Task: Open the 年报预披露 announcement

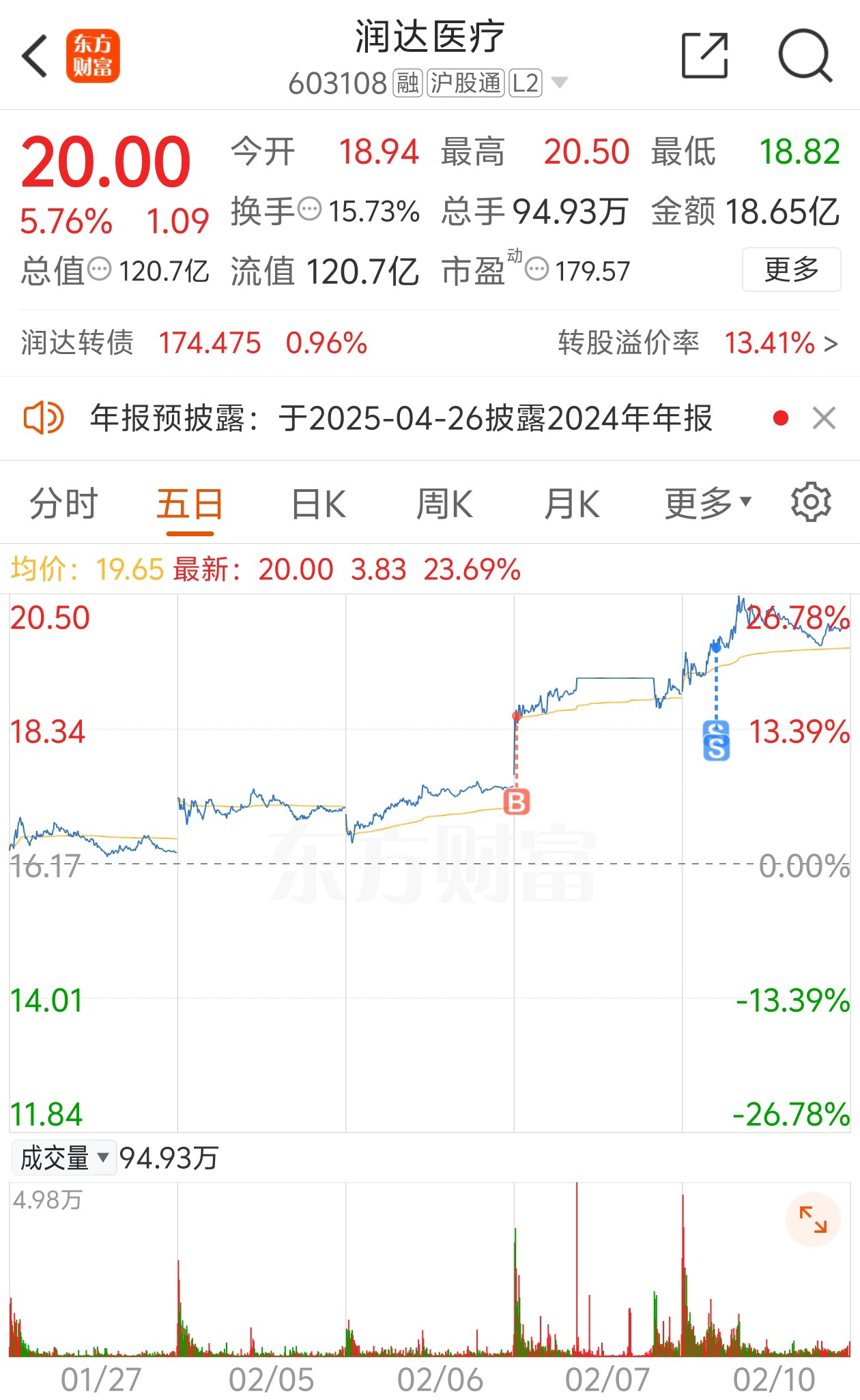Action: [401, 418]
